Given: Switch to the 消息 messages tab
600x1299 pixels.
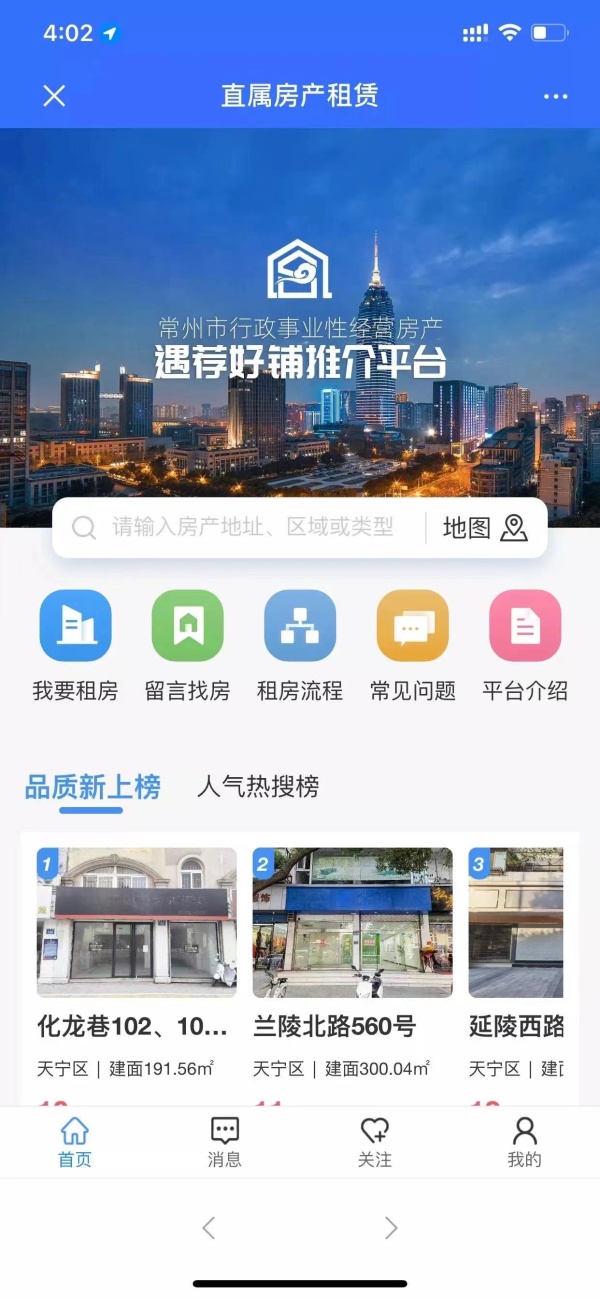Looking at the screenshot, I should (x=225, y=1142).
